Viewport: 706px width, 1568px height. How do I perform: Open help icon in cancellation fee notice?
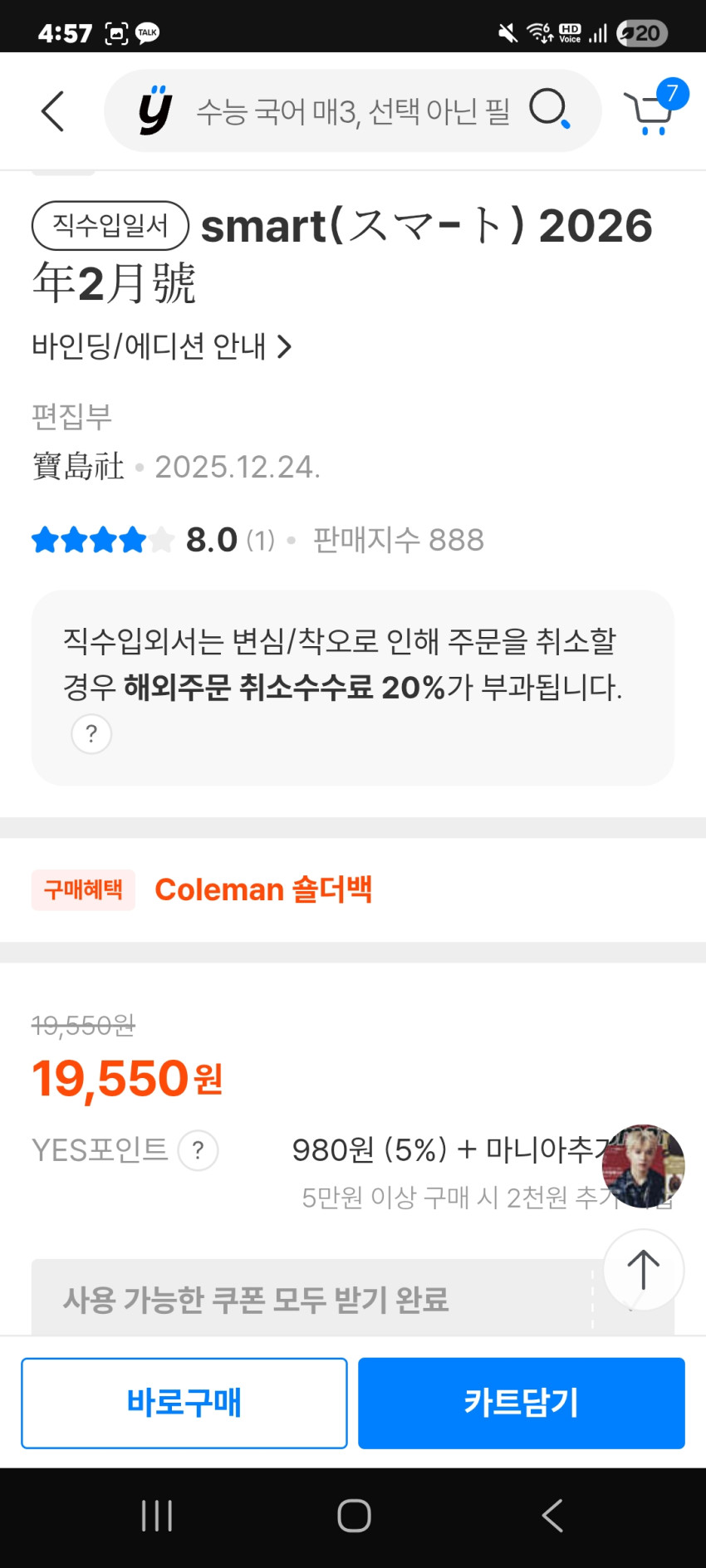click(x=91, y=733)
